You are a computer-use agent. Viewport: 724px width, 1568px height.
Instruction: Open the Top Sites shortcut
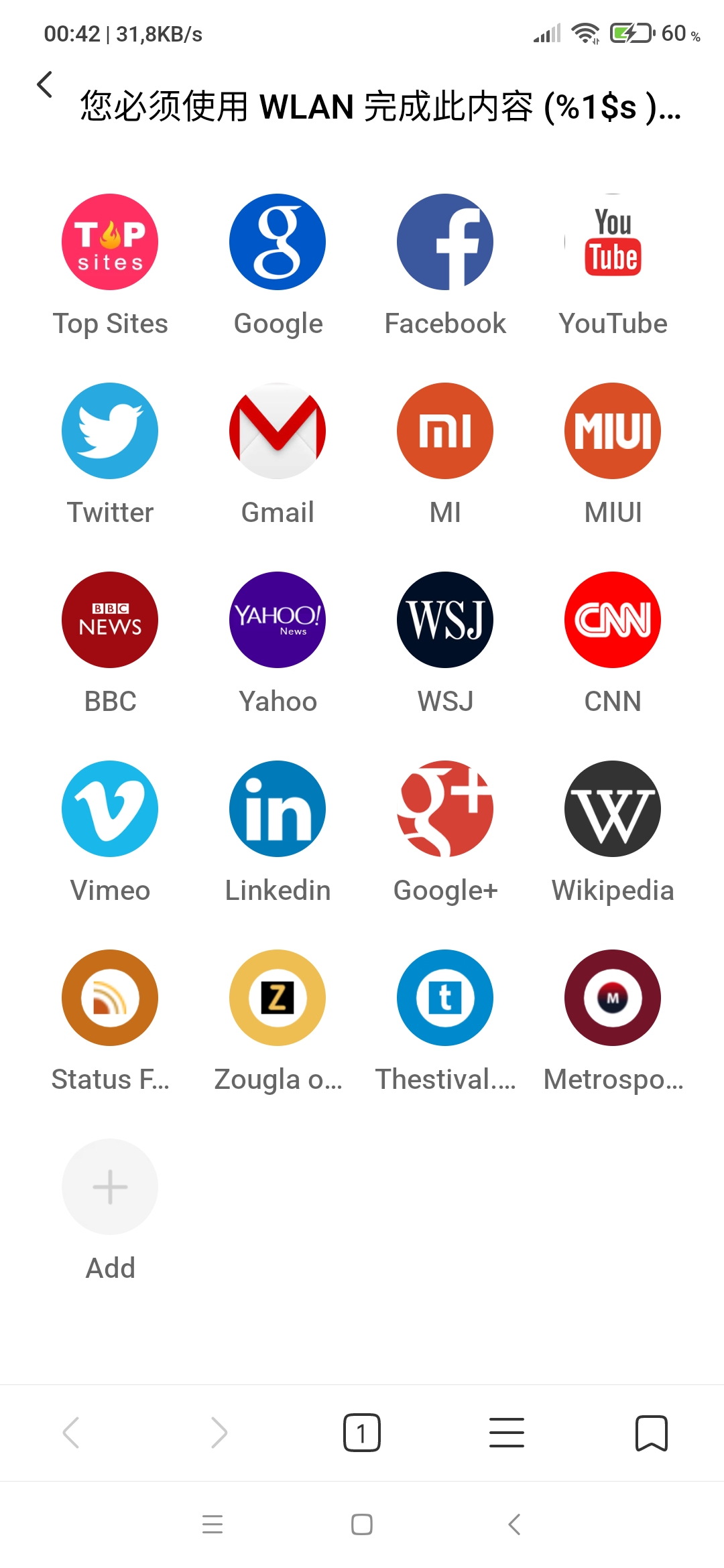click(x=110, y=242)
